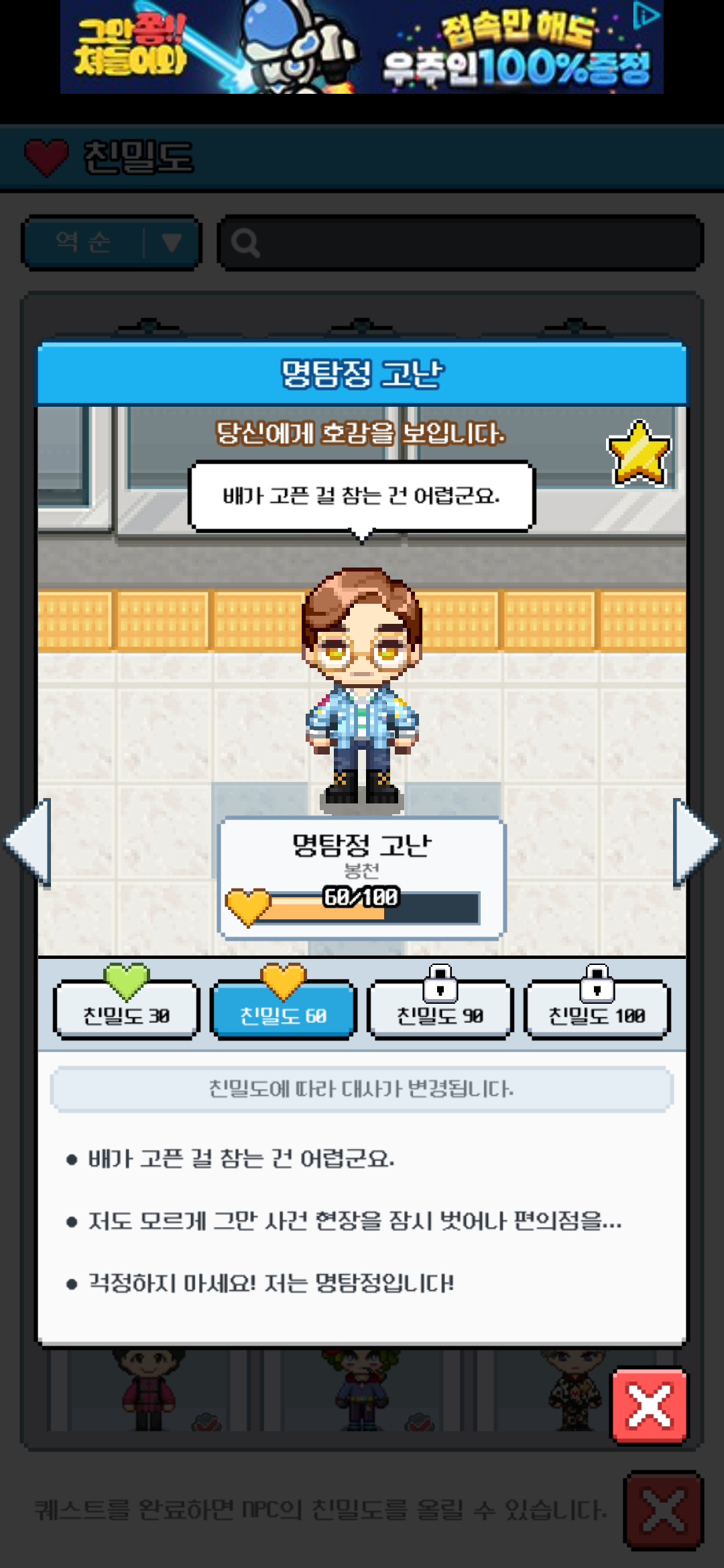
Task: Toggle the yellow favorite star
Action: [x=639, y=454]
